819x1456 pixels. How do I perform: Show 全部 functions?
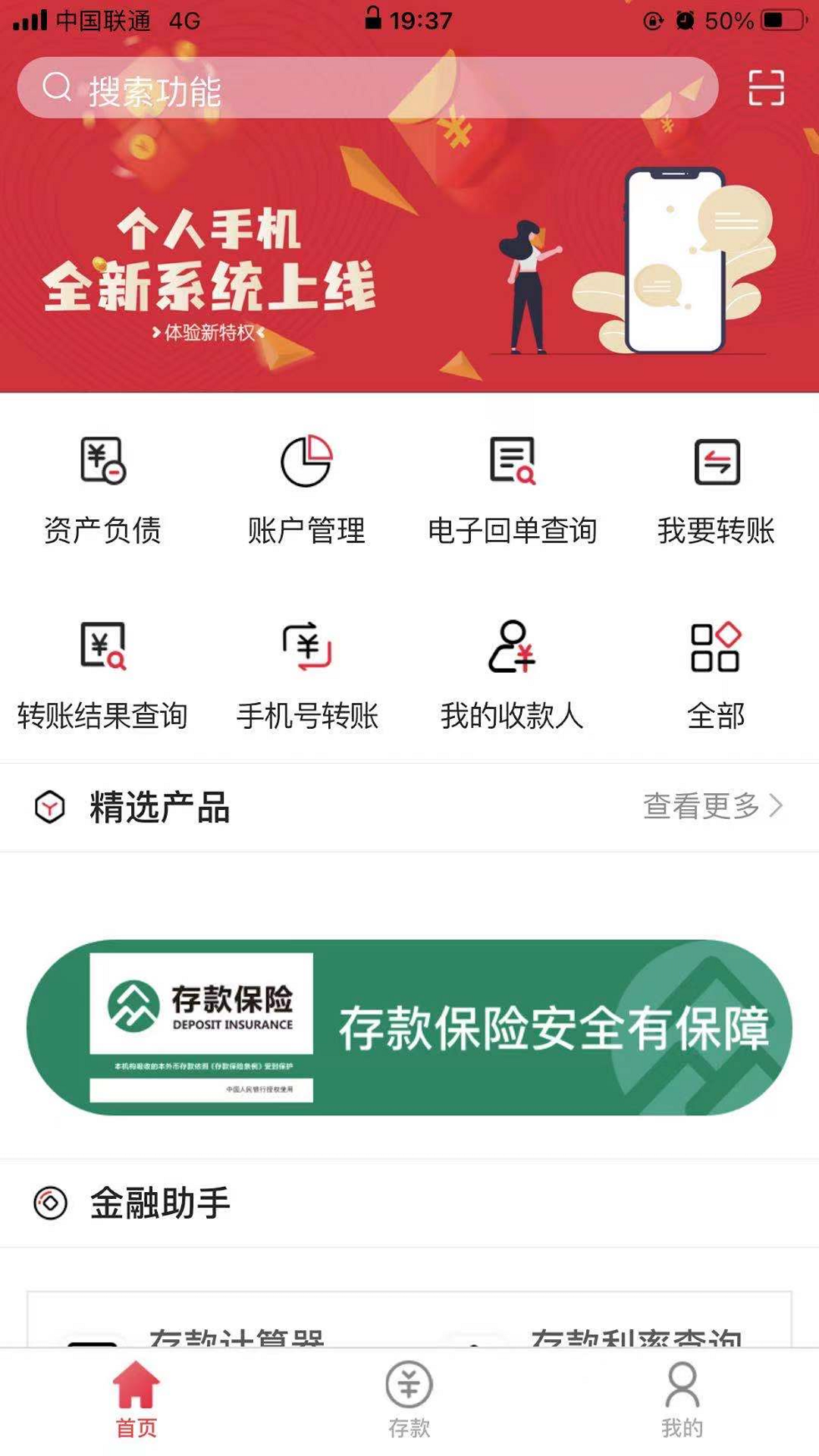[x=716, y=675]
